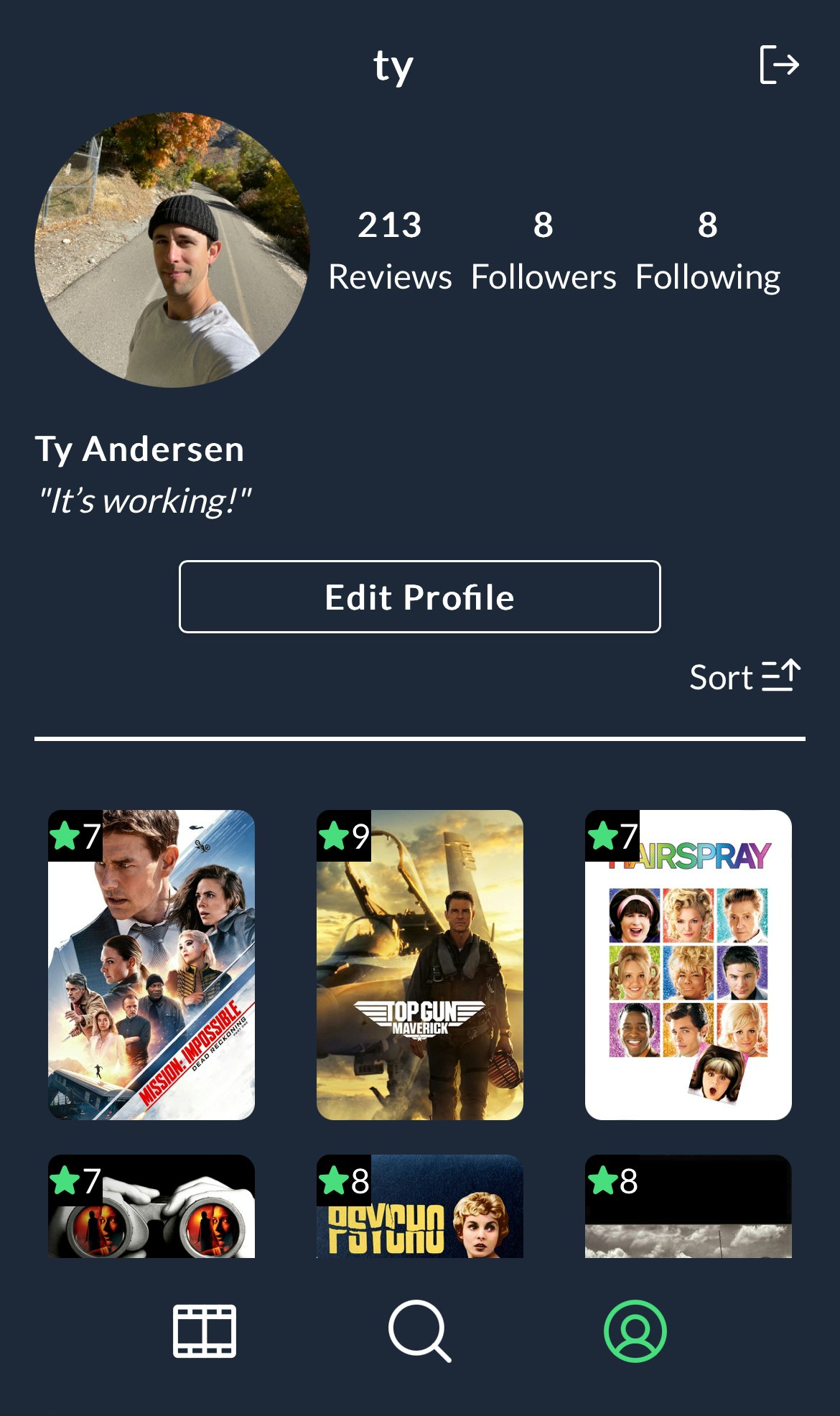View the Following list

pyautogui.click(x=707, y=251)
